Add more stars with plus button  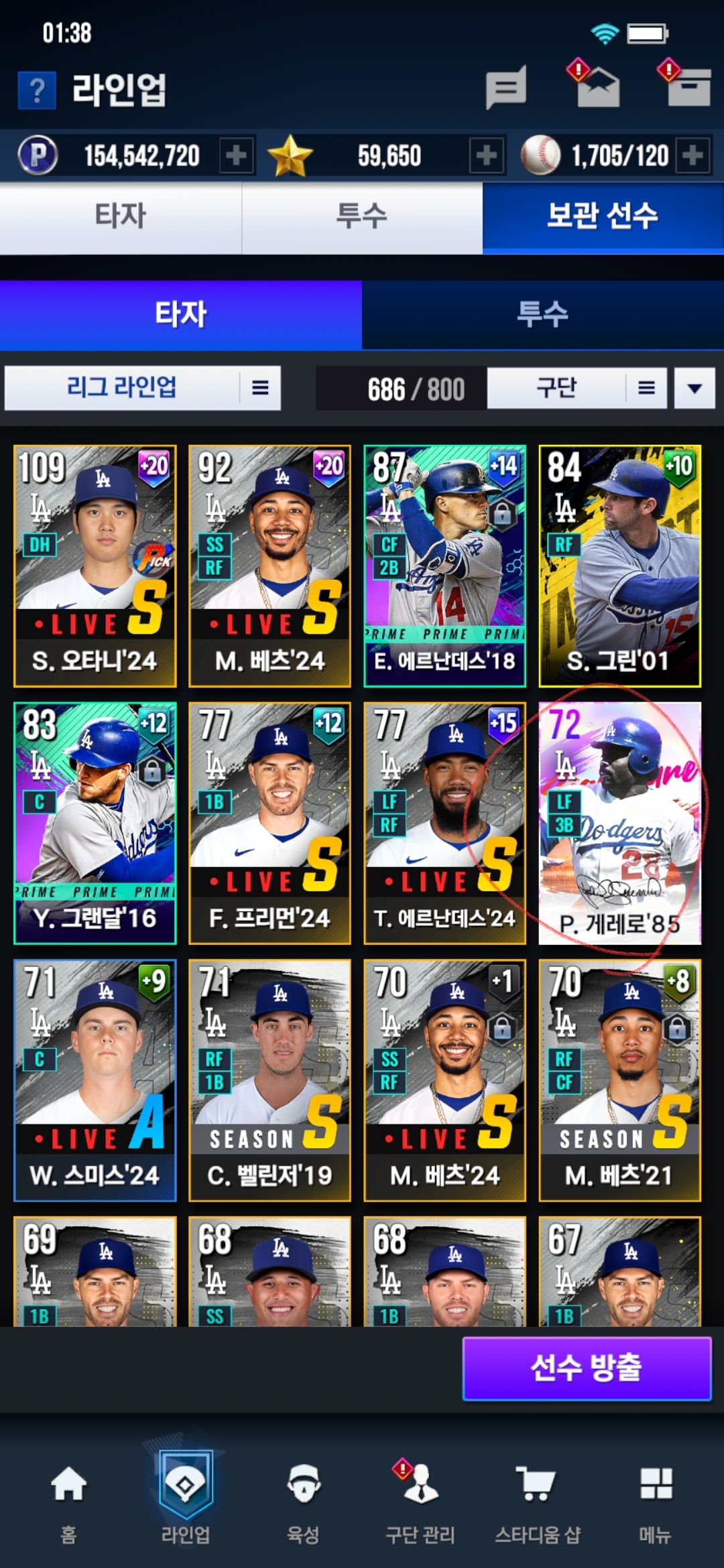coord(487,155)
